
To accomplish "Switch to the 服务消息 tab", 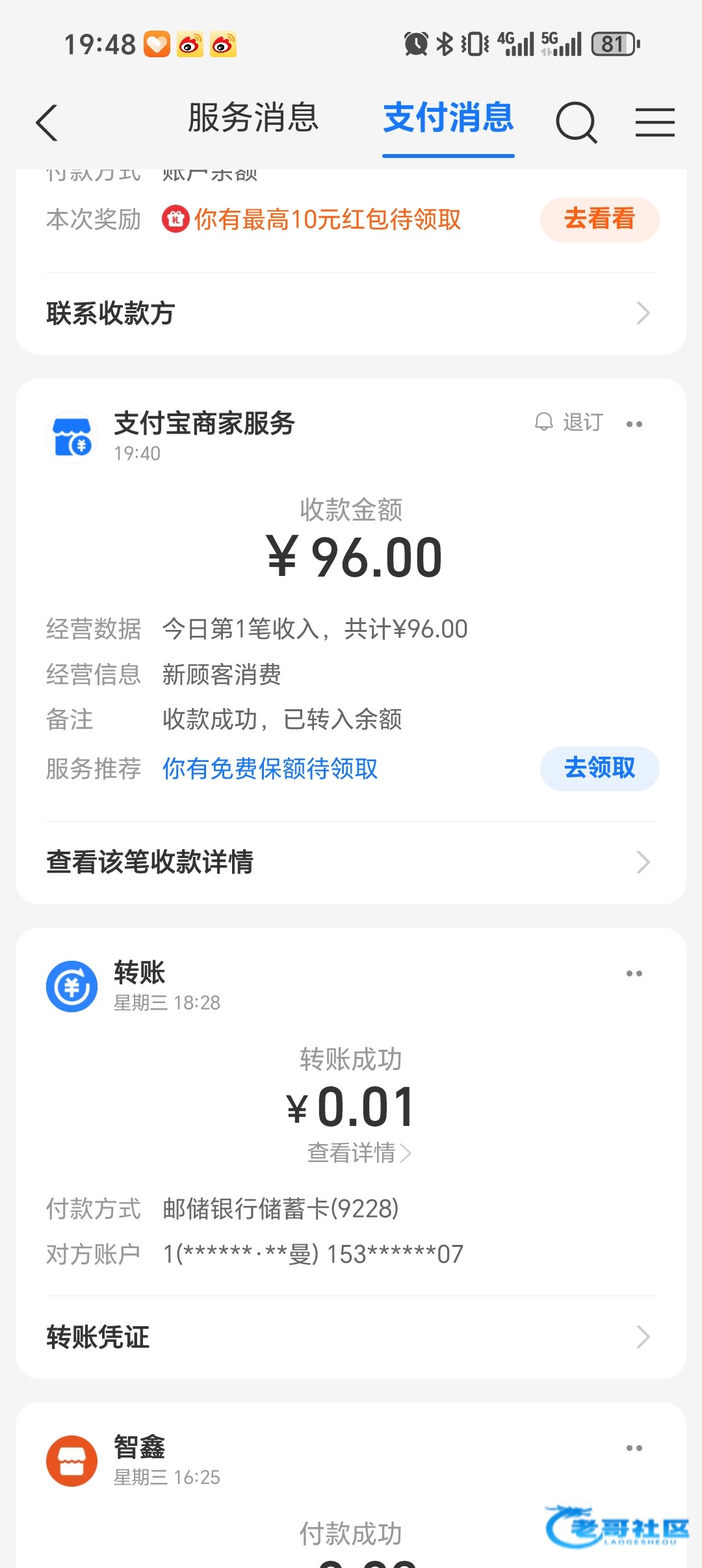I will (x=253, y=118).
